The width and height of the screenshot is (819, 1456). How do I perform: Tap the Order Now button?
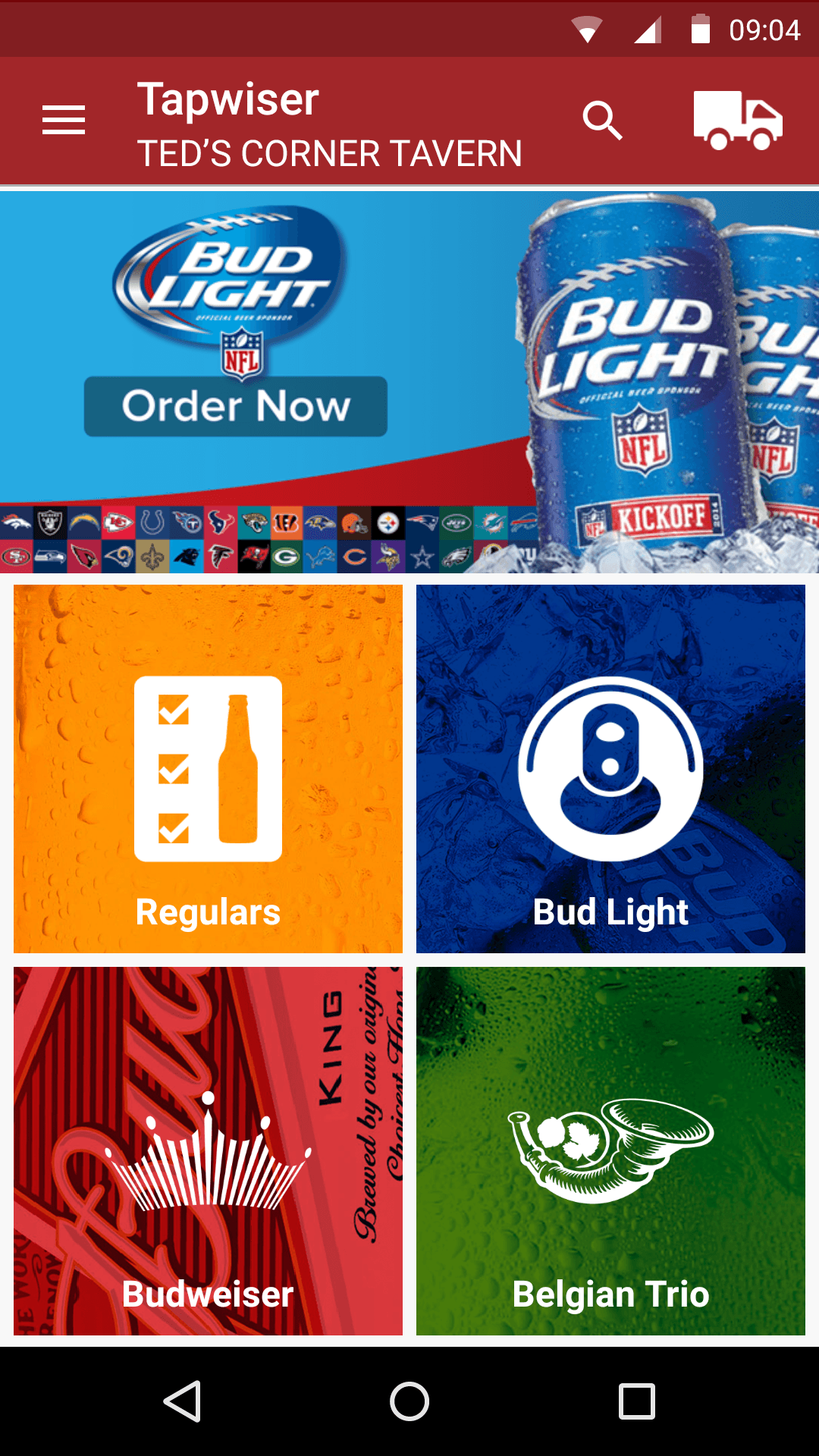click(x=235, y=406)
